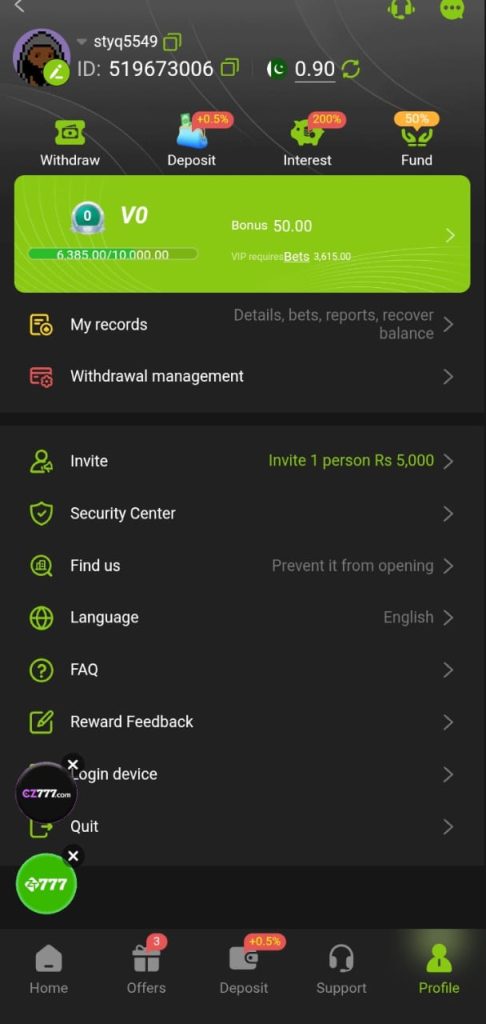
Task: Open the message bubble icon at top
Action: click(452, 9)
